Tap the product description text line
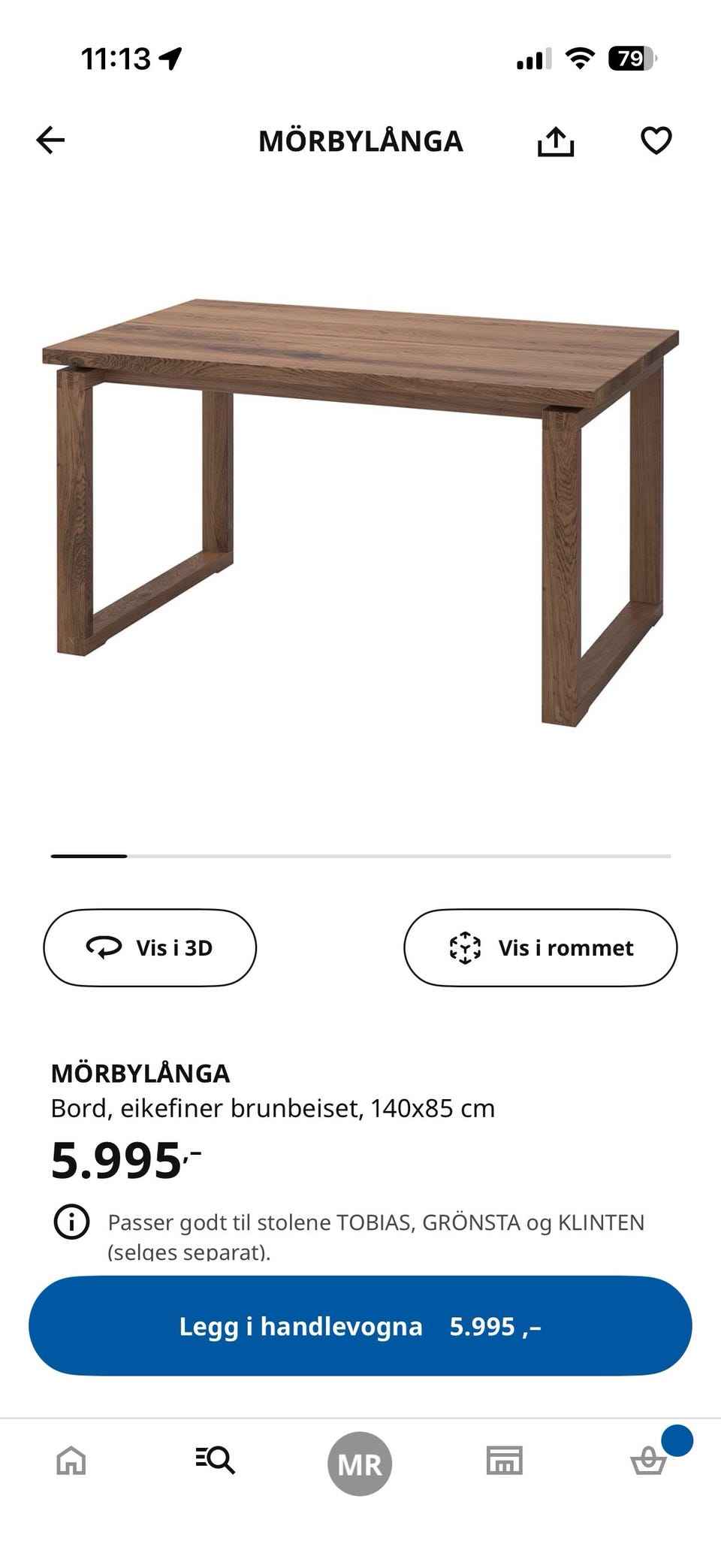Viewport: 721px width, 1568px height. pyautogui.click(x=273, y=1107)
